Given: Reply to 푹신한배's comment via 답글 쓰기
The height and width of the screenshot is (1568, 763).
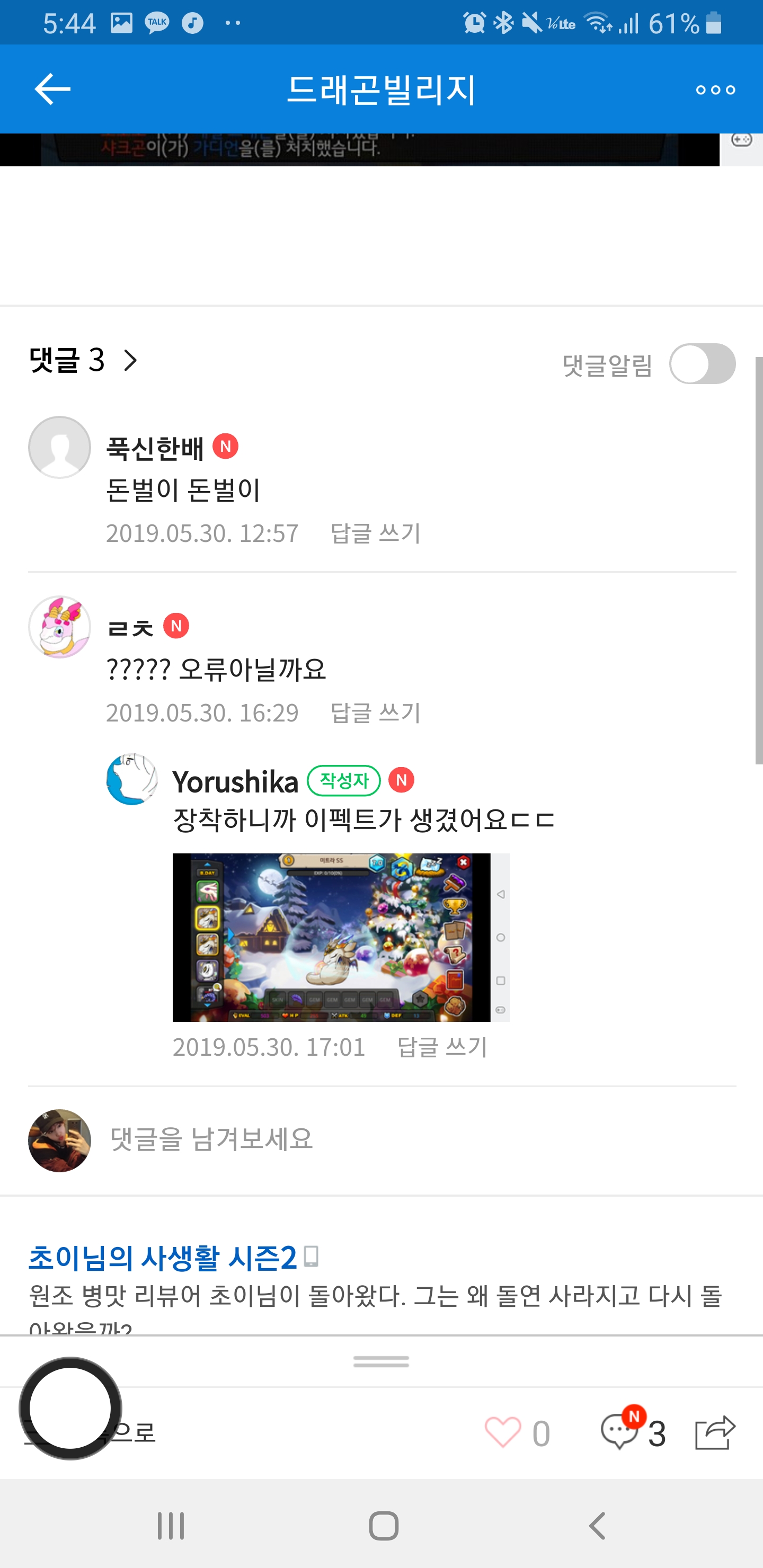Looking at the screenshot, I should (x=375, y=533).
